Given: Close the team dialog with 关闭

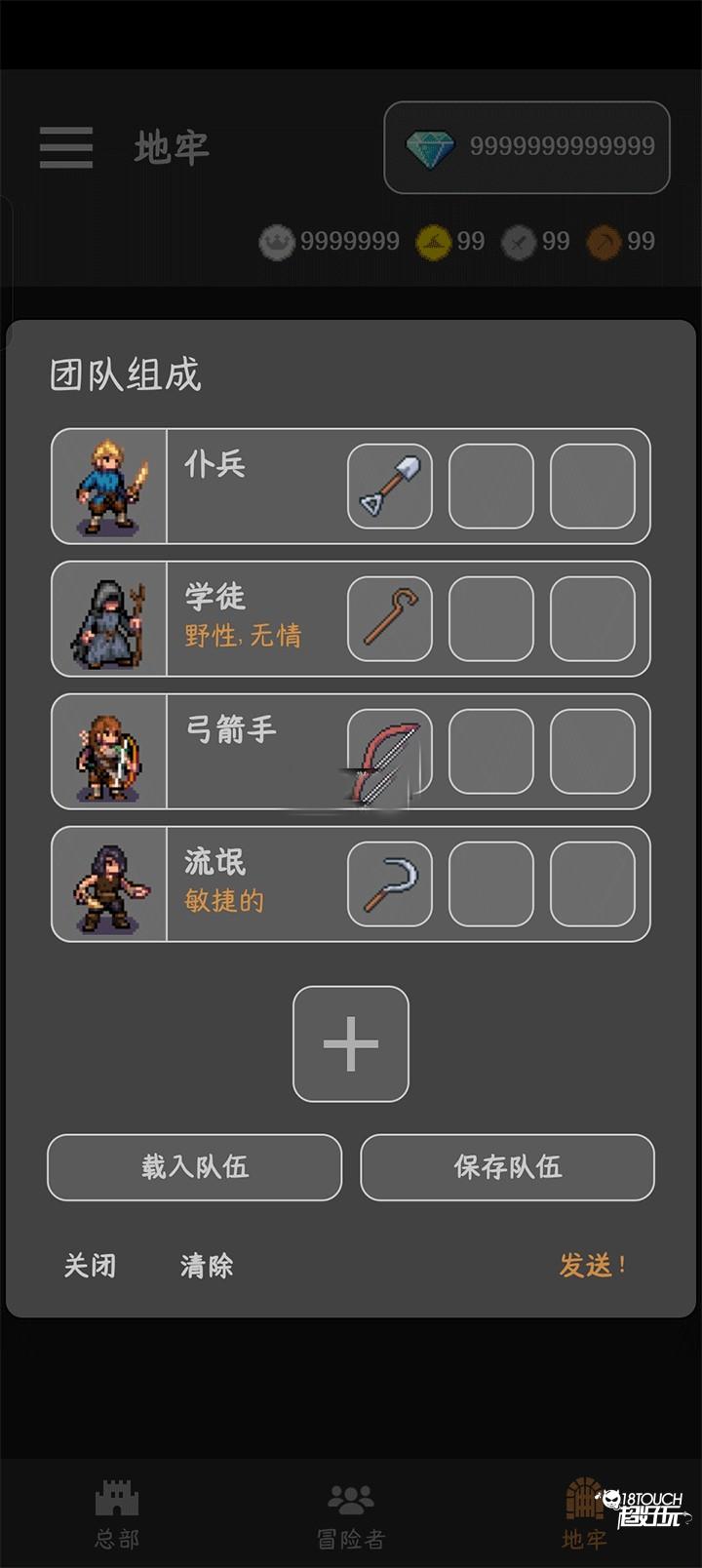Looking at the screenshot, I should coord(90,1266).
